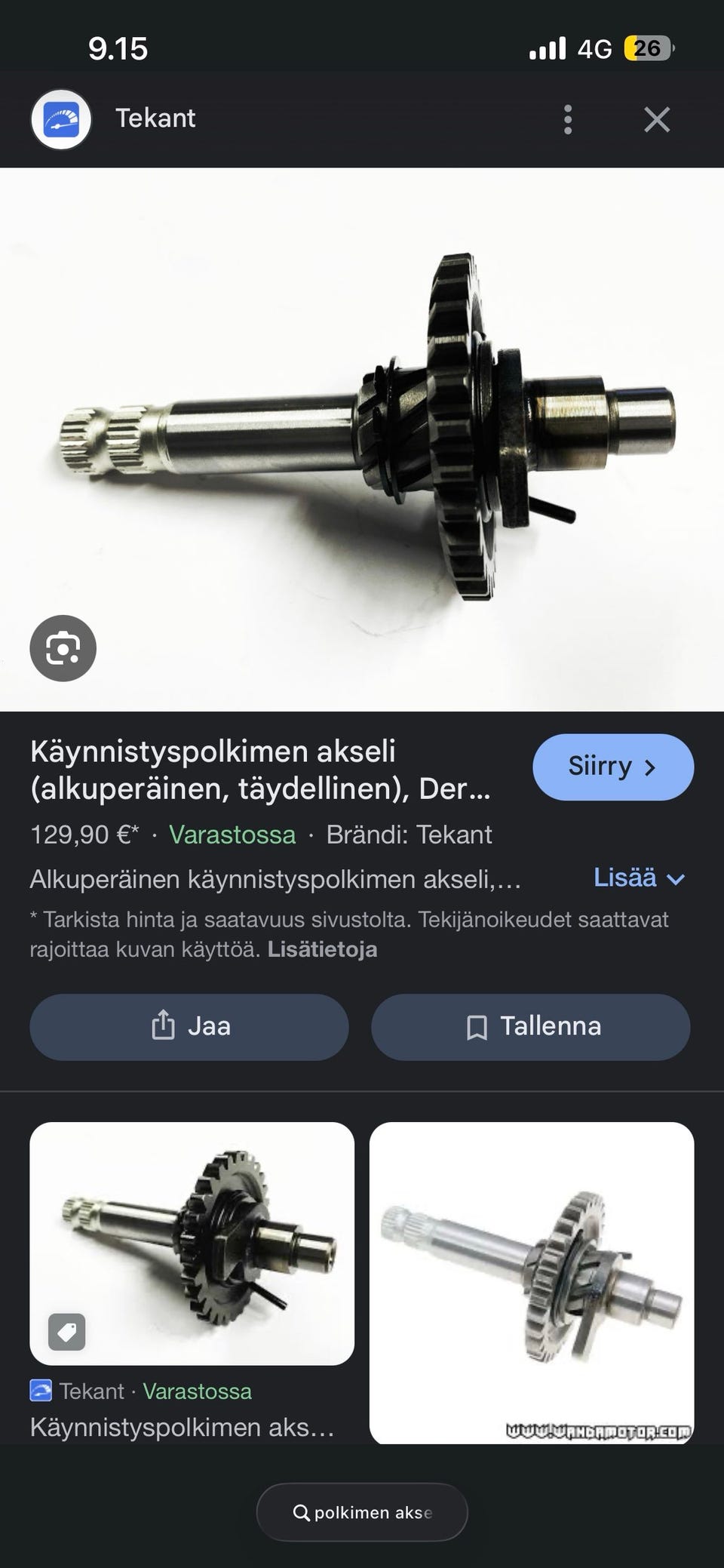Tap the 4G network indicator
The height and width of the screenshot is (1568, 724).
click(595, 48)
